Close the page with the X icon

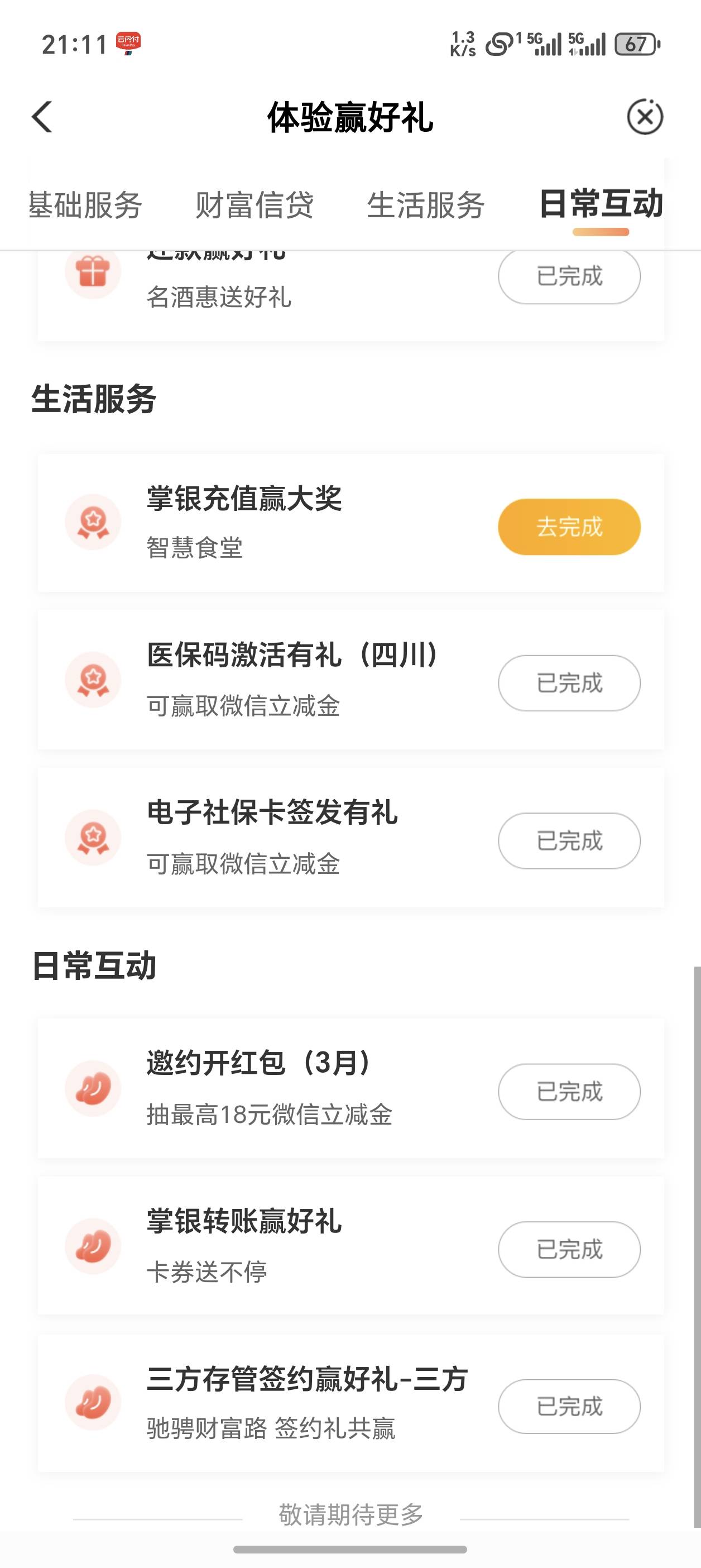click(x=645, y=116)
